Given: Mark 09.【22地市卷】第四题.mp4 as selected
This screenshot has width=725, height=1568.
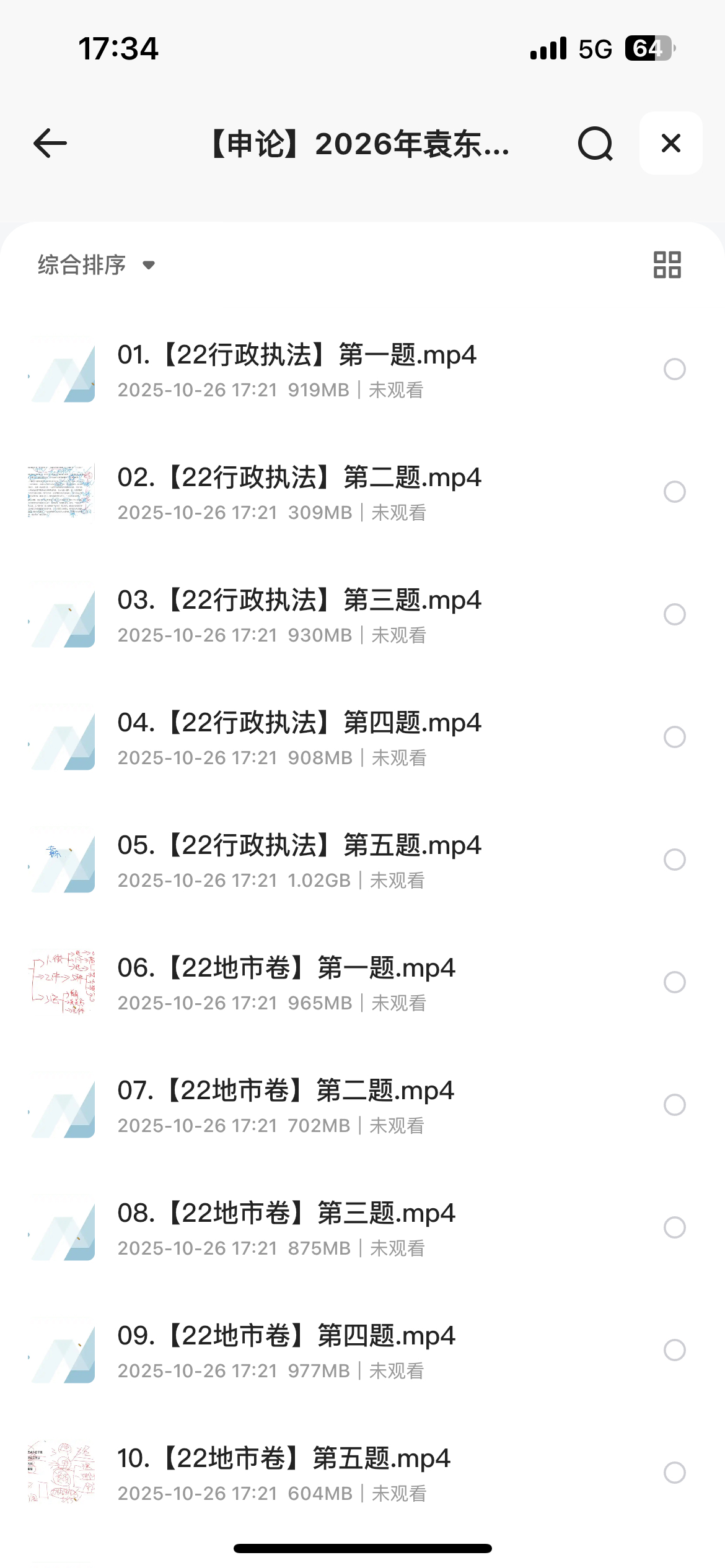Looking at the screenshot, I should [674, 1350].
